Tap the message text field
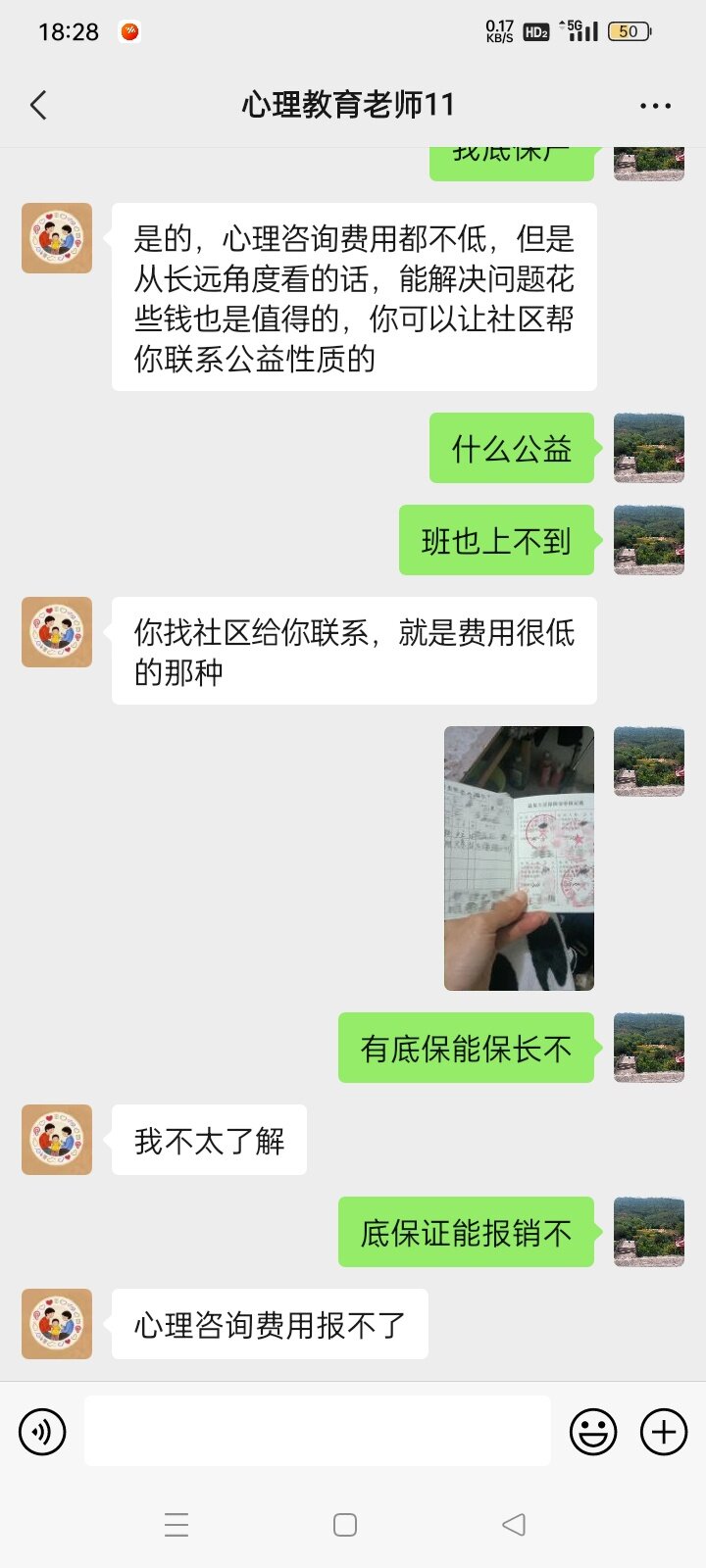This screenshot has width=706, height=1568. point(317,1431)
